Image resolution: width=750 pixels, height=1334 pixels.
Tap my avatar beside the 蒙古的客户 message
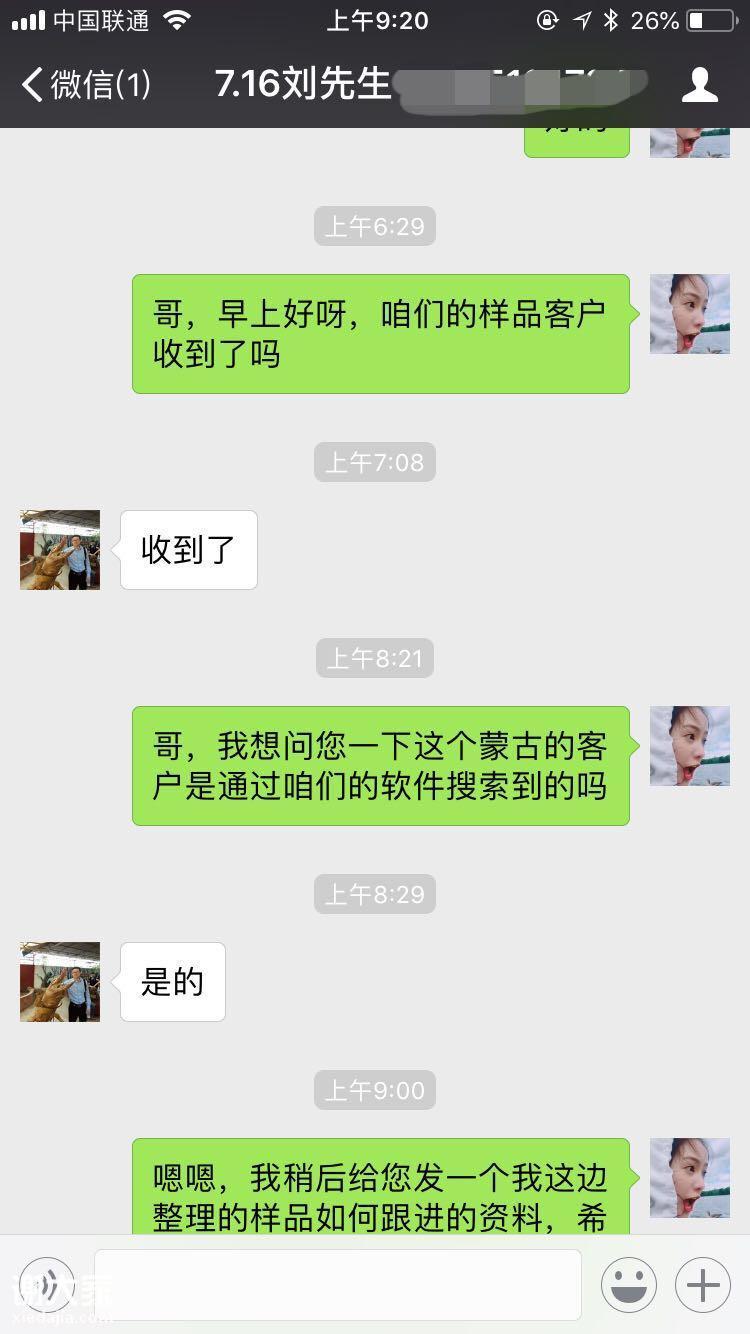click(x=690, y=746)
